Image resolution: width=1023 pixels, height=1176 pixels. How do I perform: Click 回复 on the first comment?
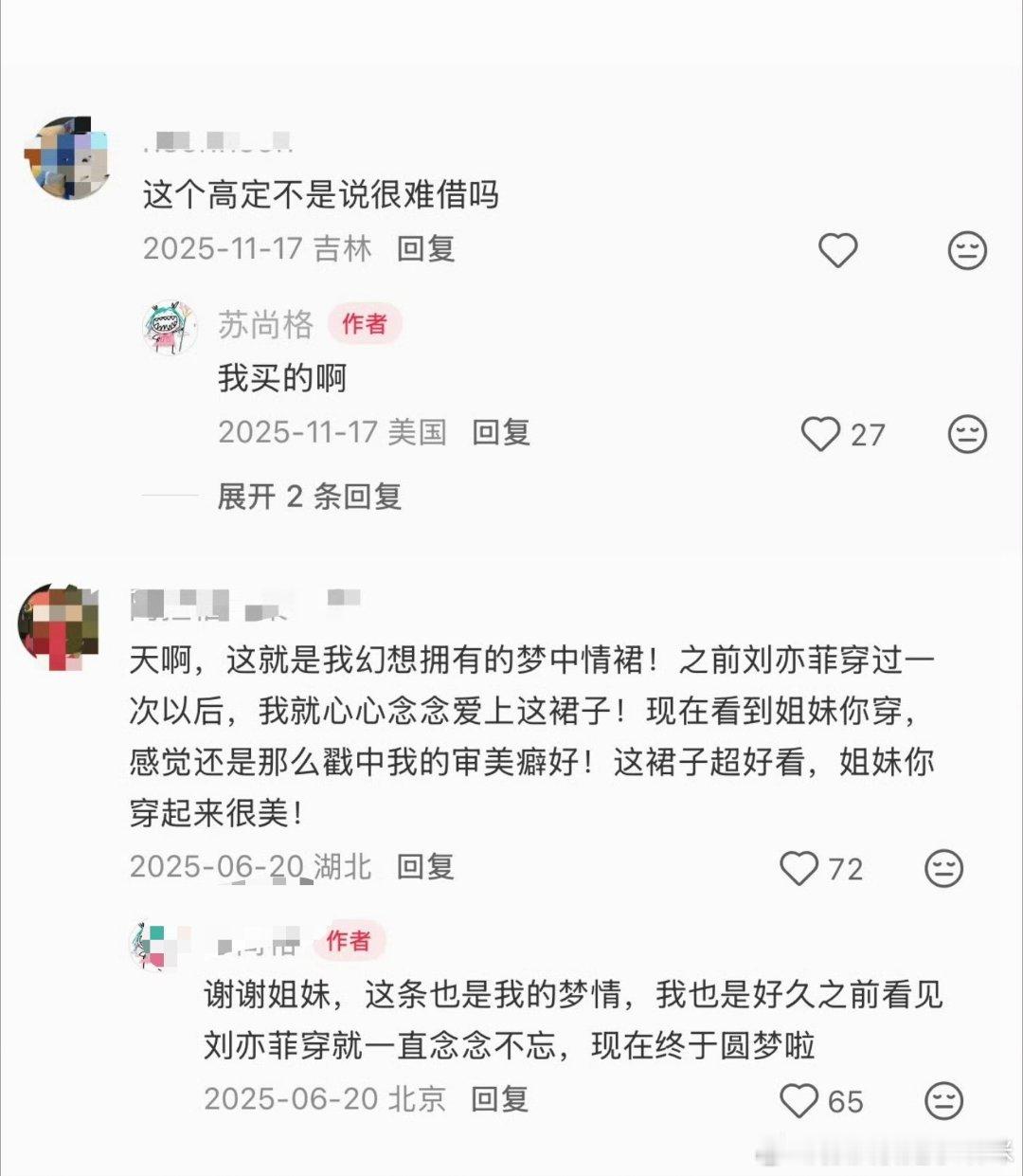[423, 249]
